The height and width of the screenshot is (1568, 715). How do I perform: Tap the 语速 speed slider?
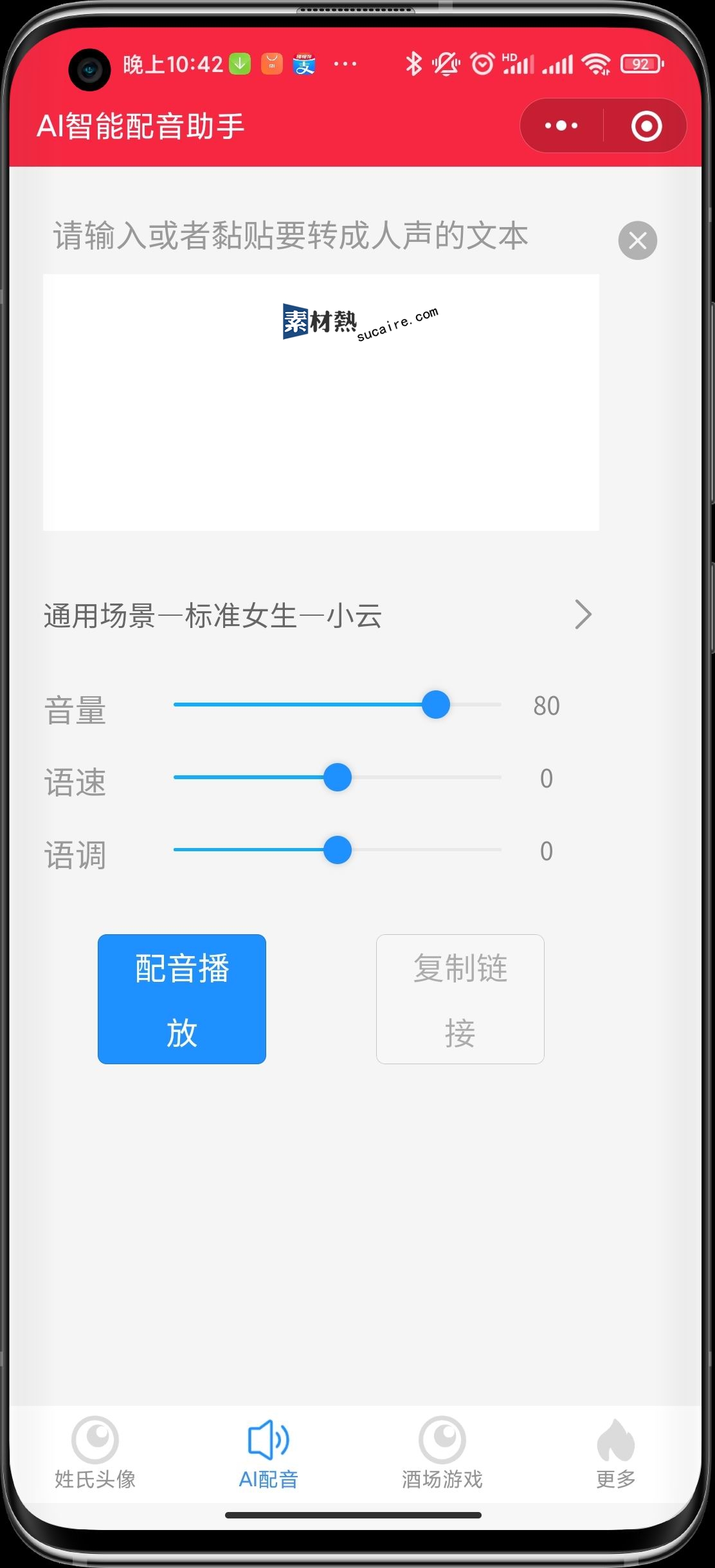click(x=338, y=777)
